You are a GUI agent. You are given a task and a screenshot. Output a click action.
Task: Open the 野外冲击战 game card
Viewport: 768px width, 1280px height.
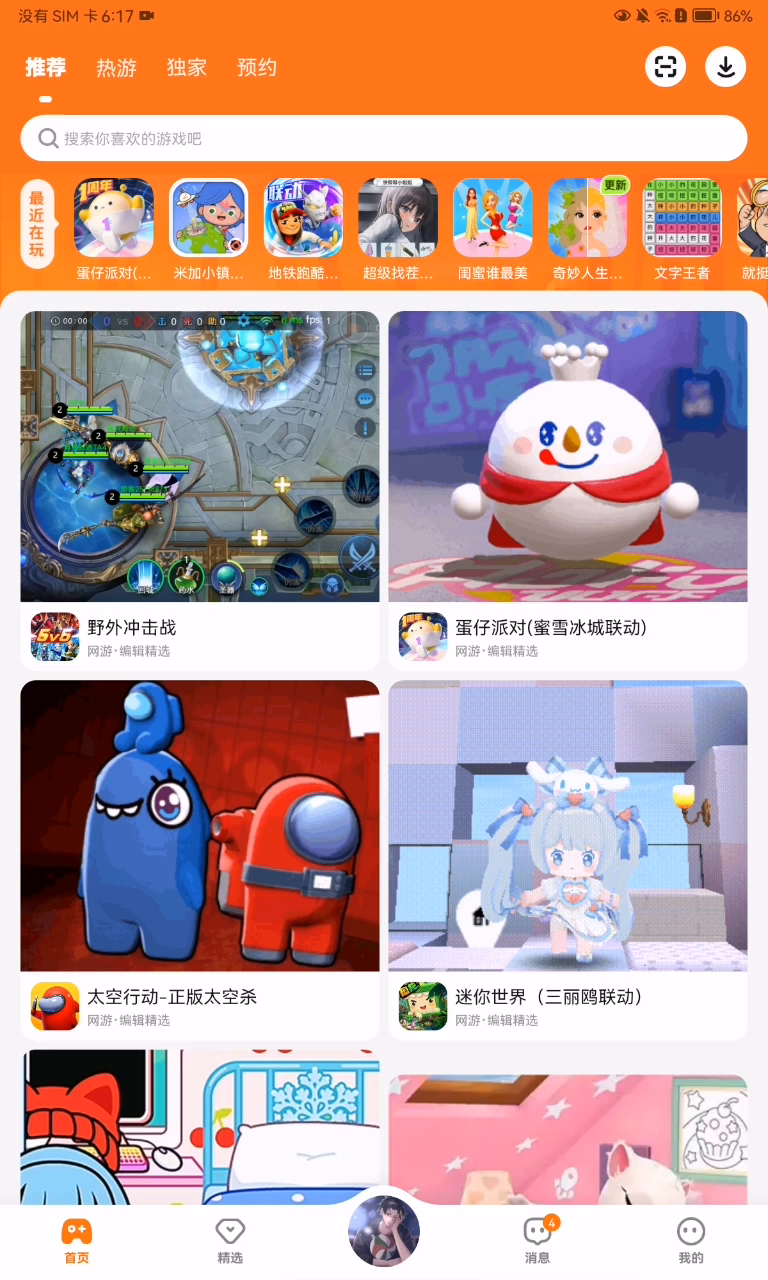[200, 490]
